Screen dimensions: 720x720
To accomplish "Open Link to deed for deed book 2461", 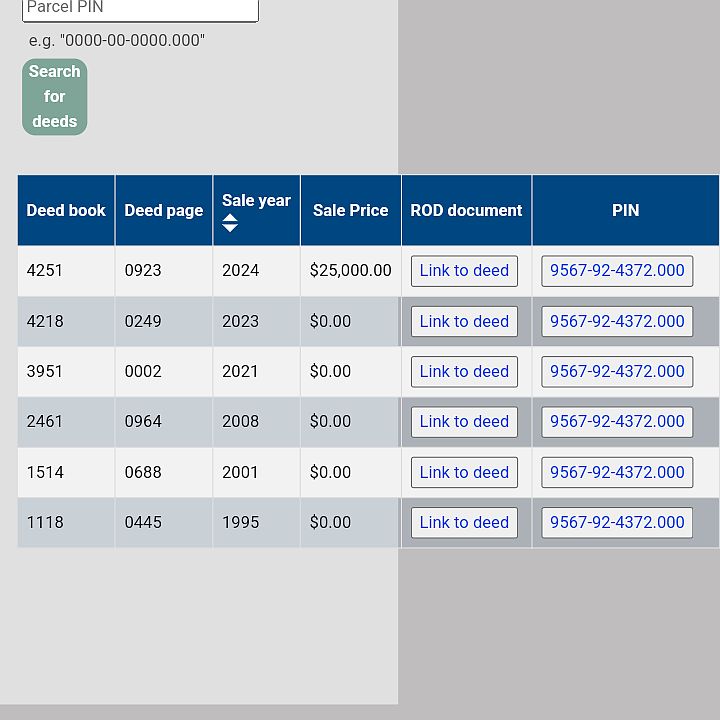I will [x=464, y=421].
